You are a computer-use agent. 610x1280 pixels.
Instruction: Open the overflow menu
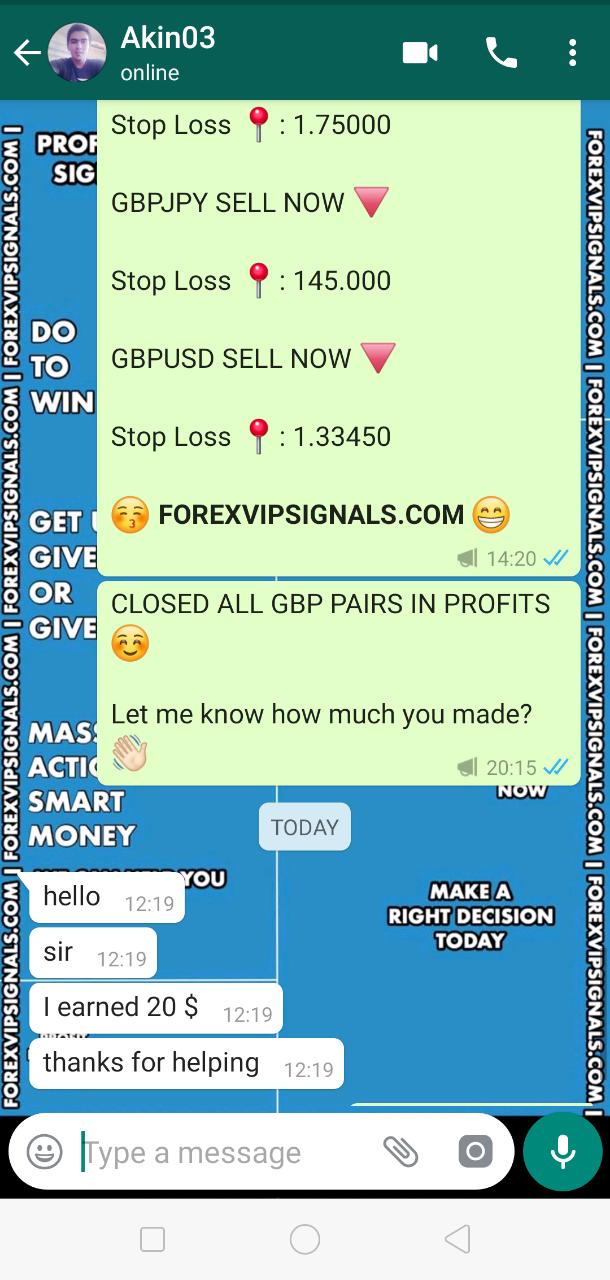572,52
